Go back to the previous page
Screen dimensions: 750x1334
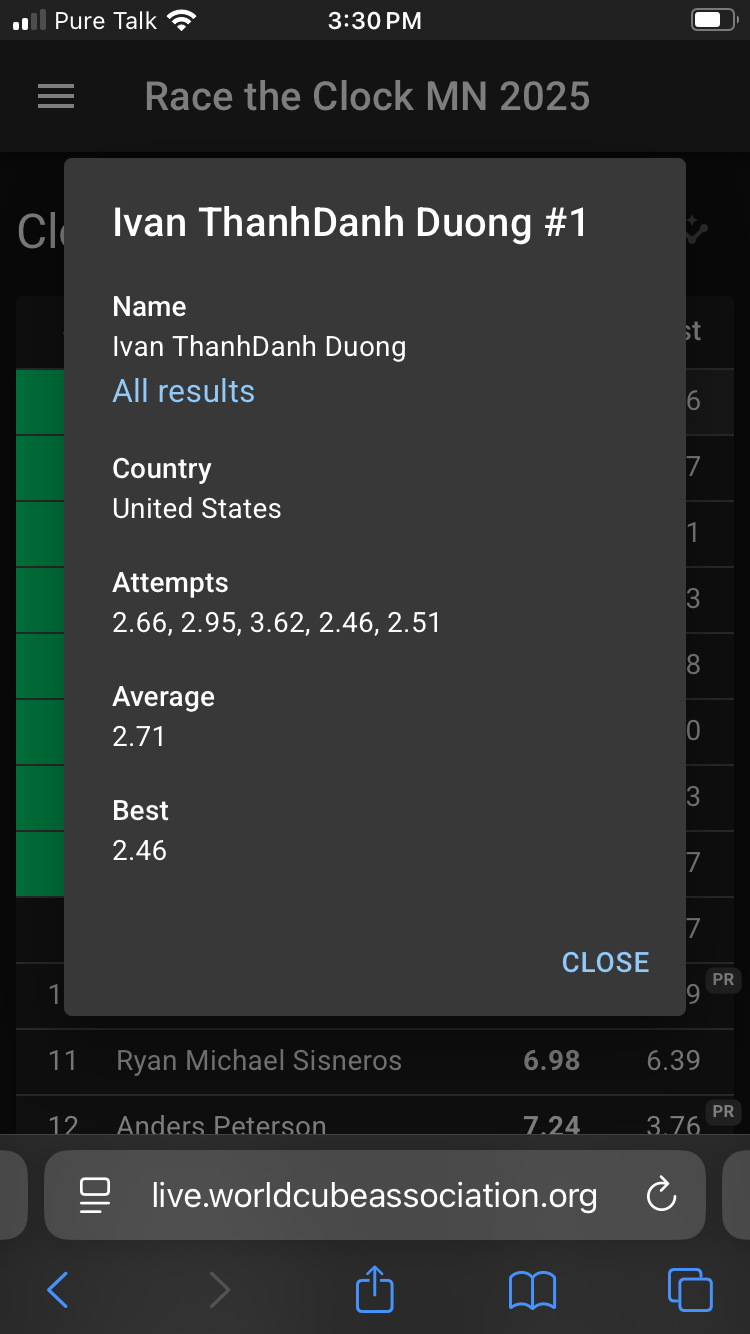click(58, 1290)
